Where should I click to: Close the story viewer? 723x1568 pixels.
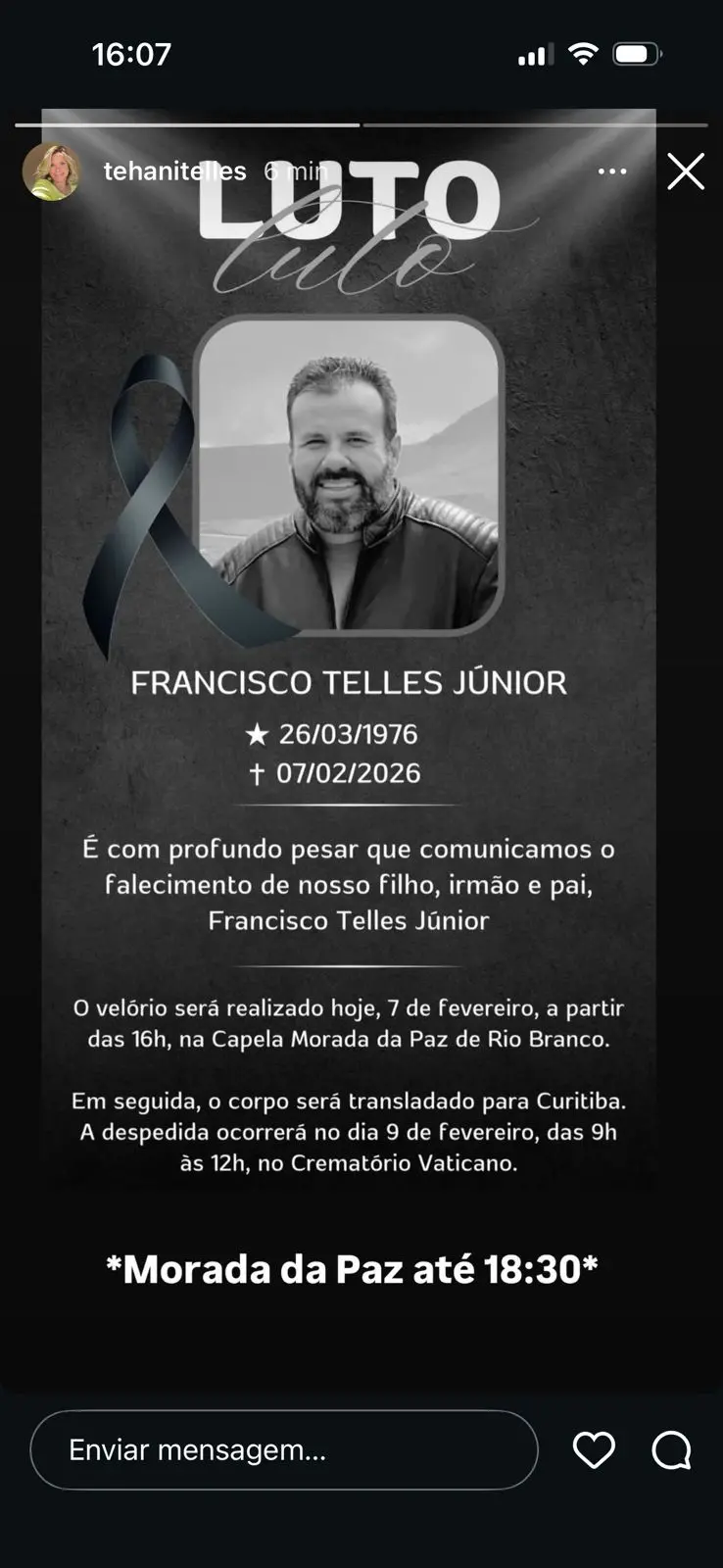click(686, 171)
